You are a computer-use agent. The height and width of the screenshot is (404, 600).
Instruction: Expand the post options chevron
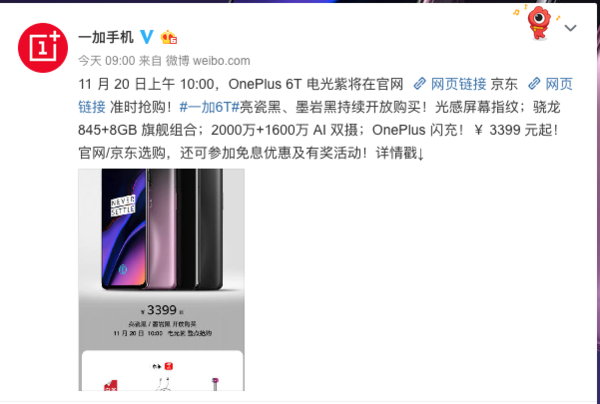(571, 30)
